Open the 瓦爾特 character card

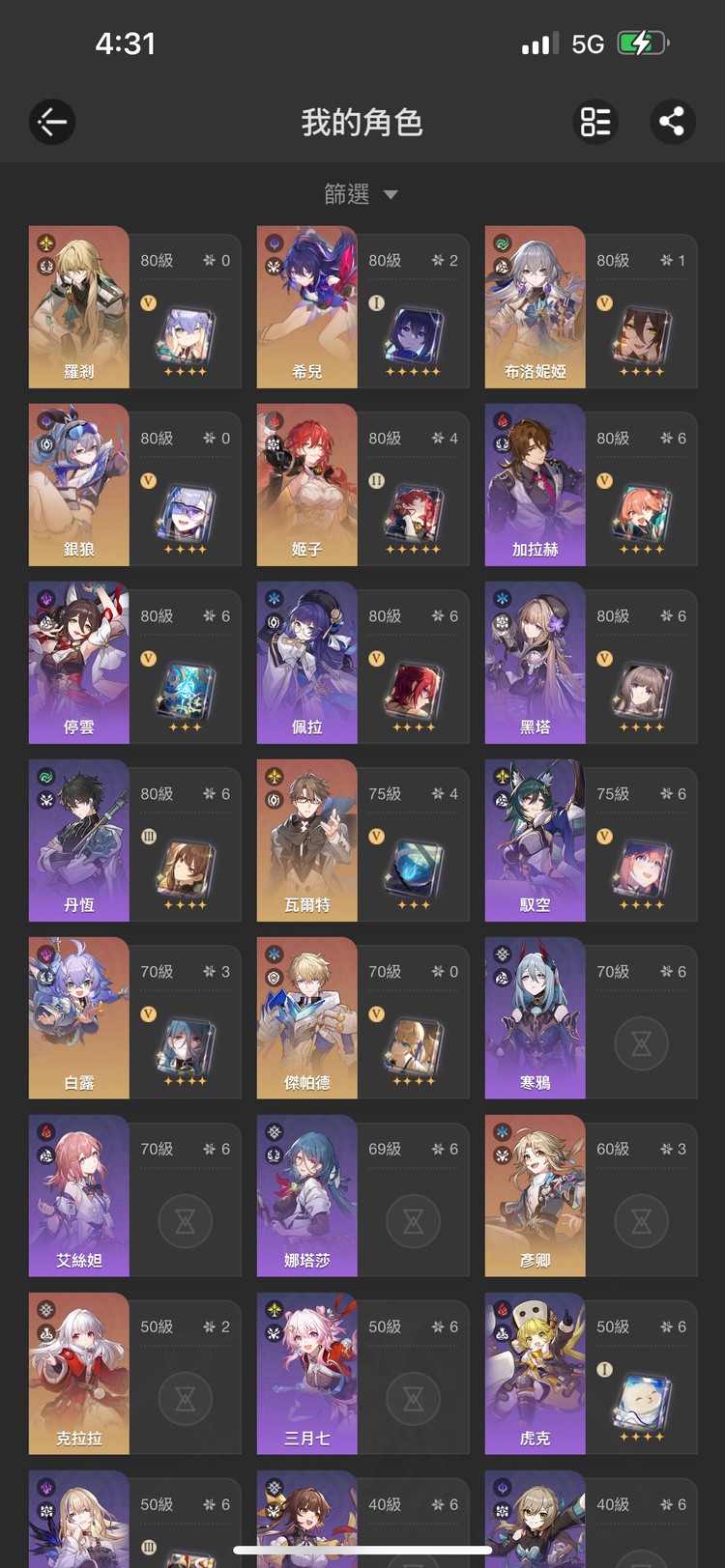point(307,841)
